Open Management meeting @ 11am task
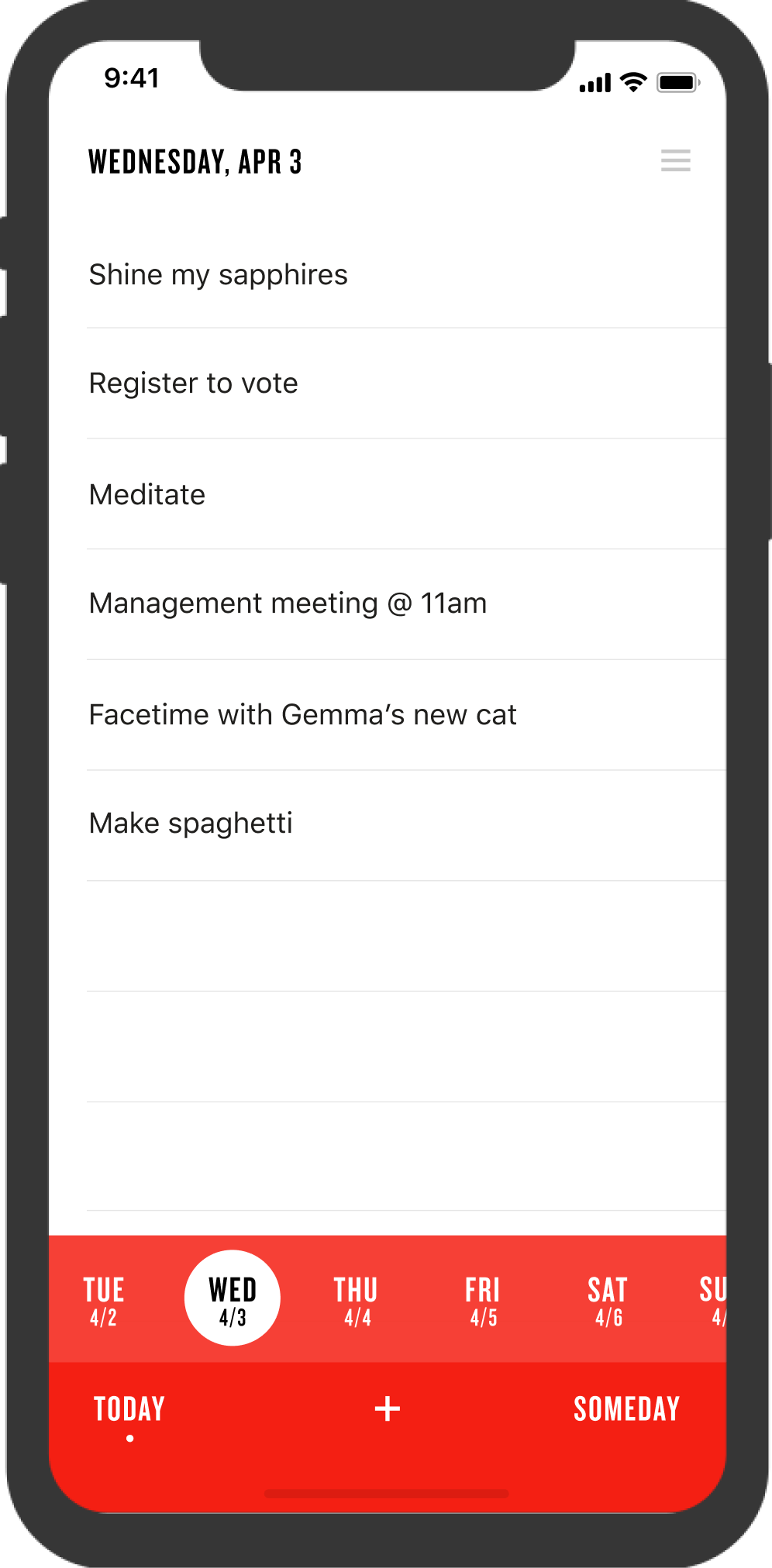This screenshot has height=1568, width=772. click(288, 603)
